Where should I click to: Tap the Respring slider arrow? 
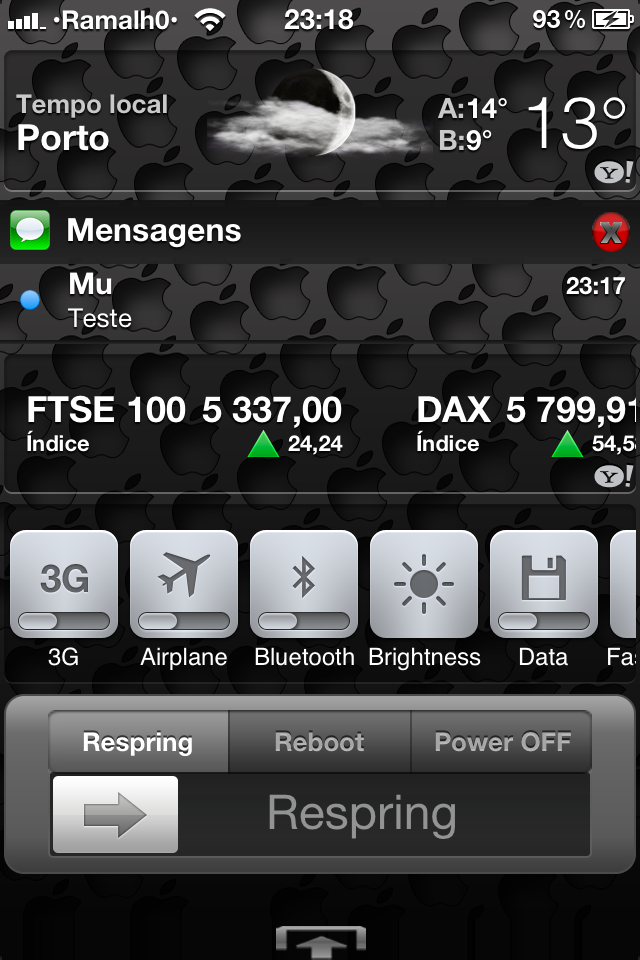point(115,815)
